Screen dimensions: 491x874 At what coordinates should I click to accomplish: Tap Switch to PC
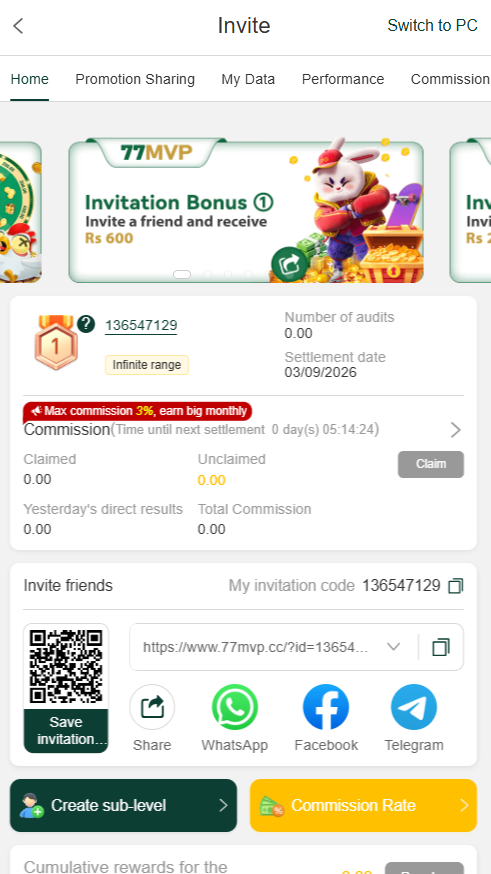click(x=432, y=26)
